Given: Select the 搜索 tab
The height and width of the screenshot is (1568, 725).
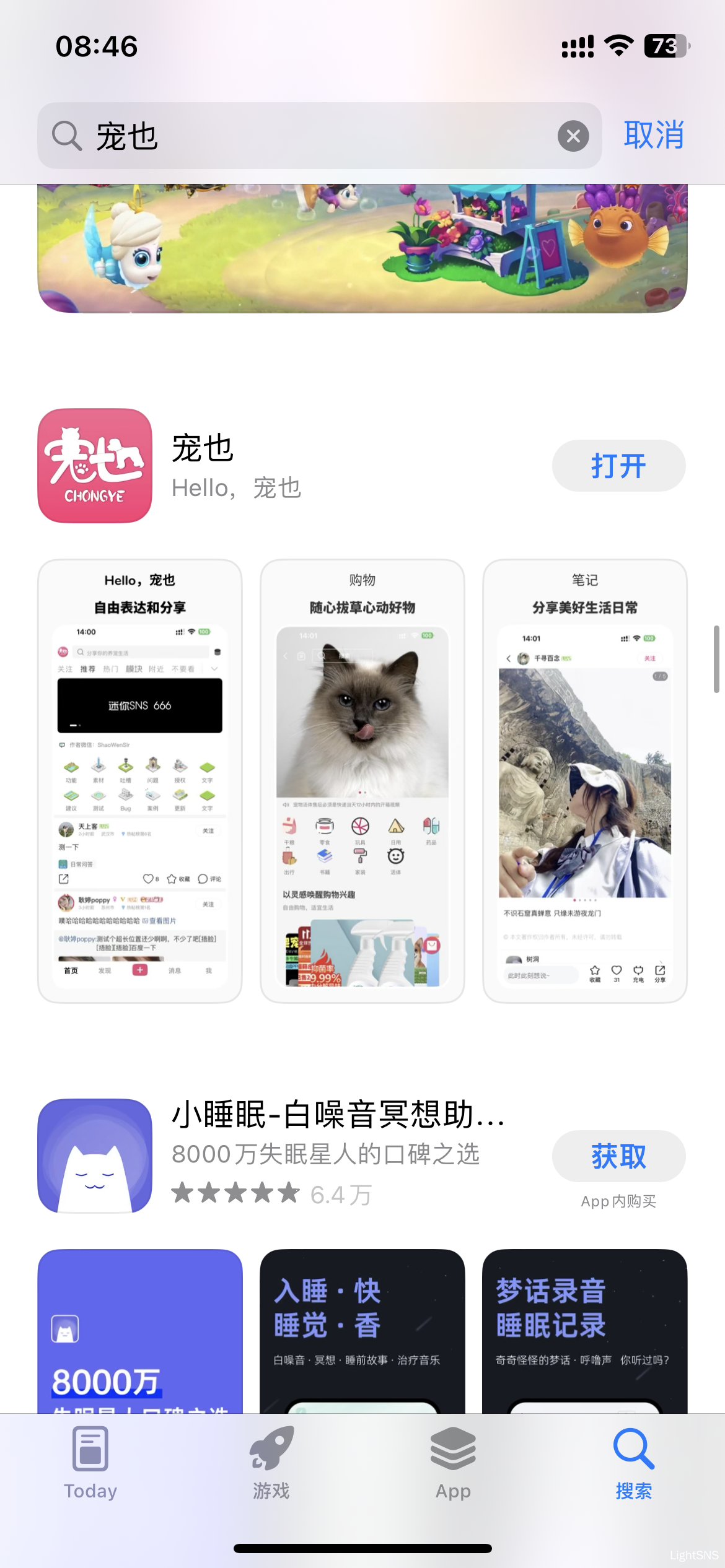Looking at the screenshot, I should [x=634, y=1463].
